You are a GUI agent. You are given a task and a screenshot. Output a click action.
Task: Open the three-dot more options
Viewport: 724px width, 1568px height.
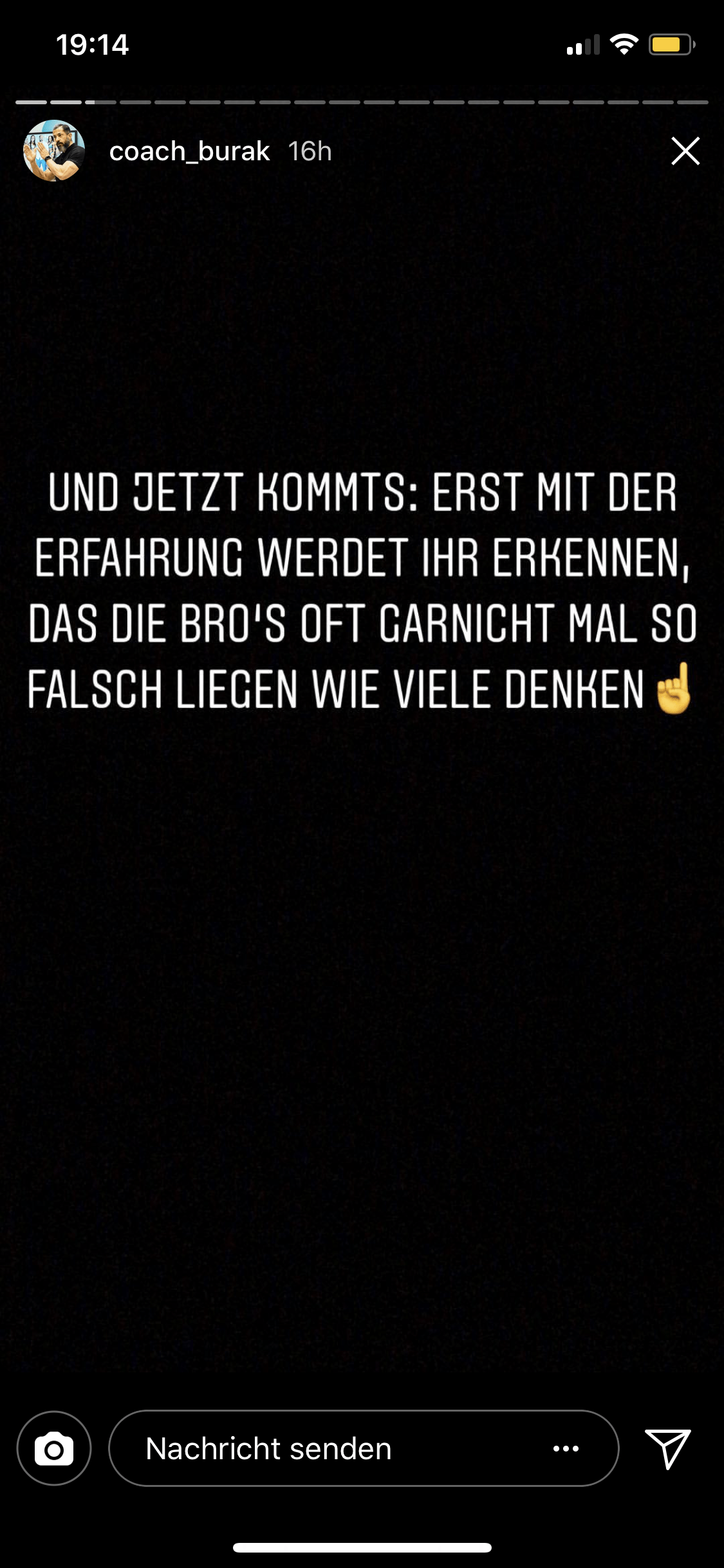(566, 1449)
